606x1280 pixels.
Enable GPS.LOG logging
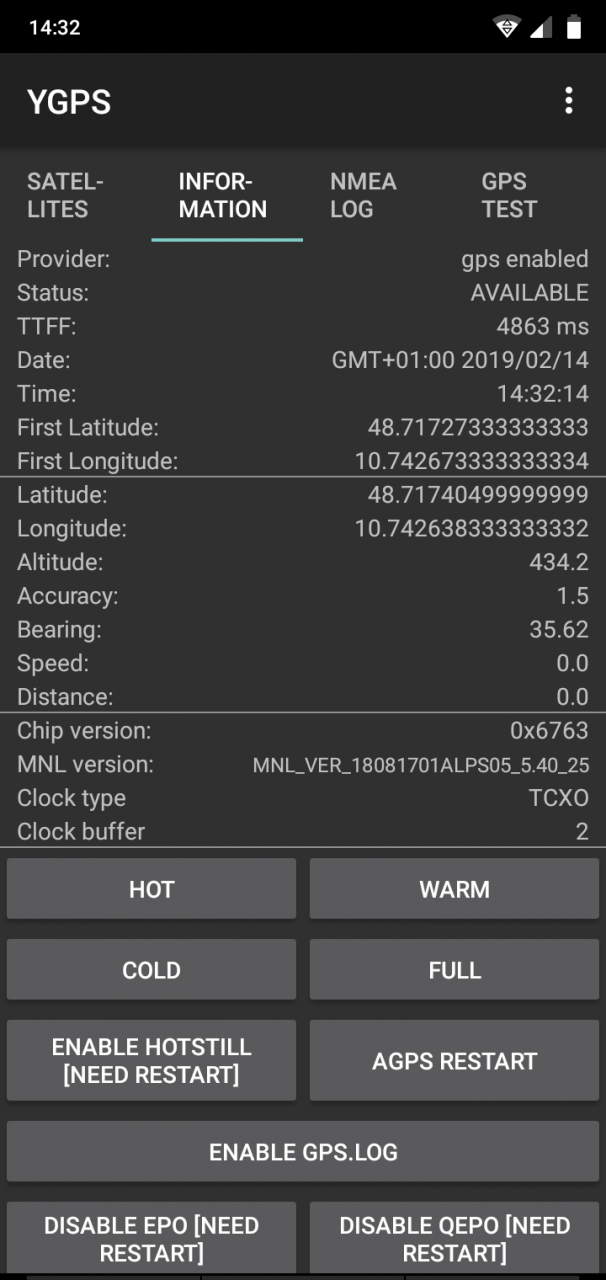click(303, 1152)
